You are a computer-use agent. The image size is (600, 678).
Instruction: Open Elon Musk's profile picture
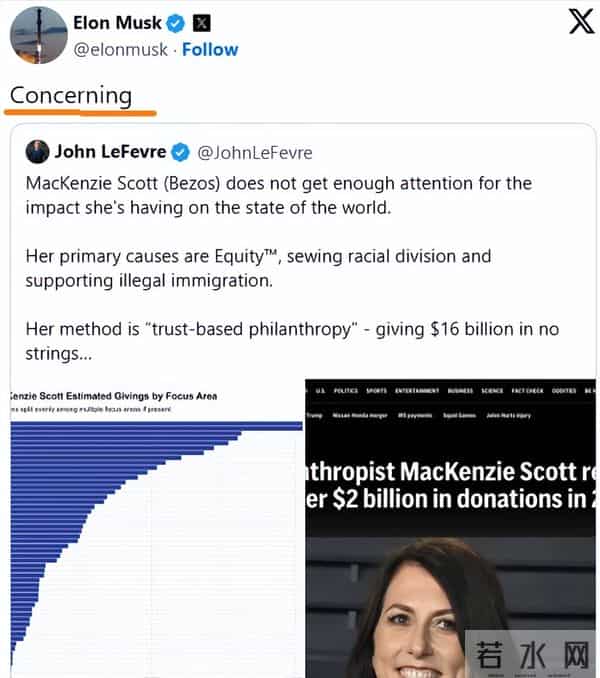click(38, 35)
